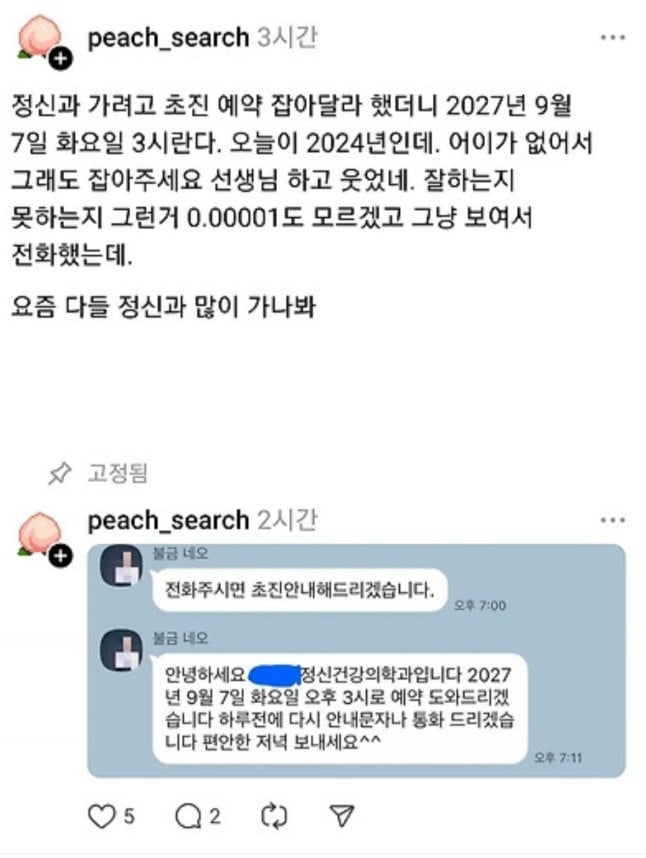Open peach_search profile from 3시간 post username
Viewport: 646px width, 858px height.
pos(168,38)
